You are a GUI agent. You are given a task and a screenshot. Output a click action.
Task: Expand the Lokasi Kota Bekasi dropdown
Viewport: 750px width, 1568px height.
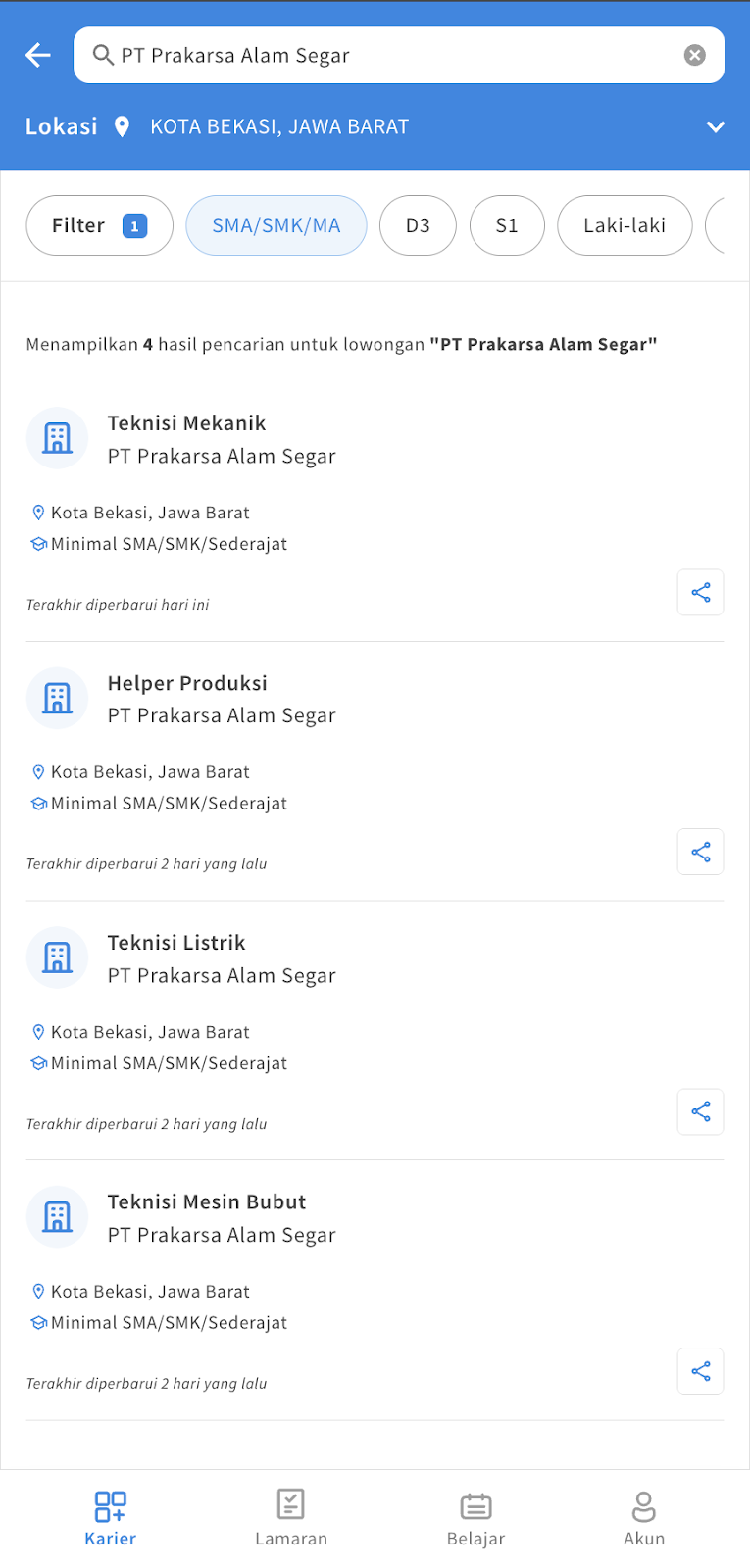point(716,126)
